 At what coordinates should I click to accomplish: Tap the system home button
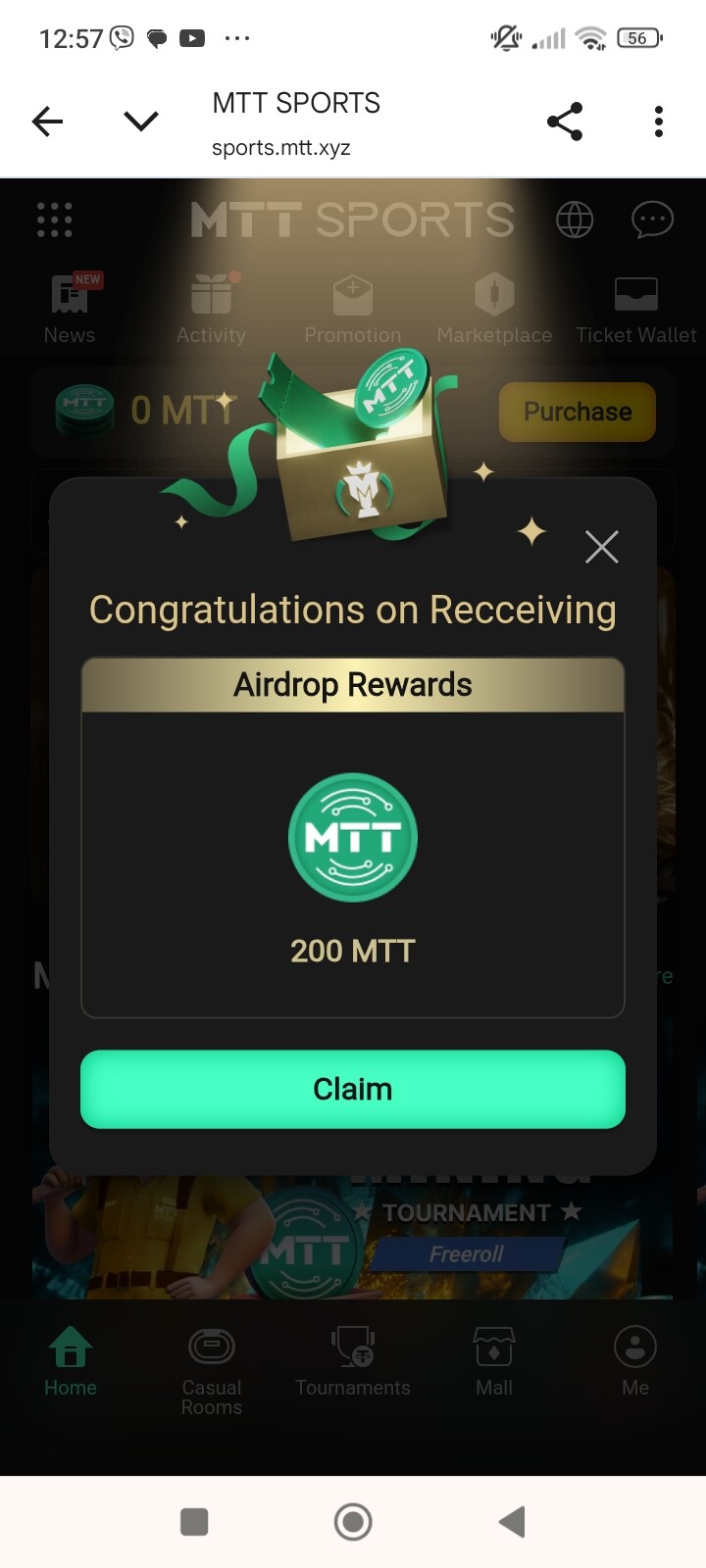coord(353,1522)
